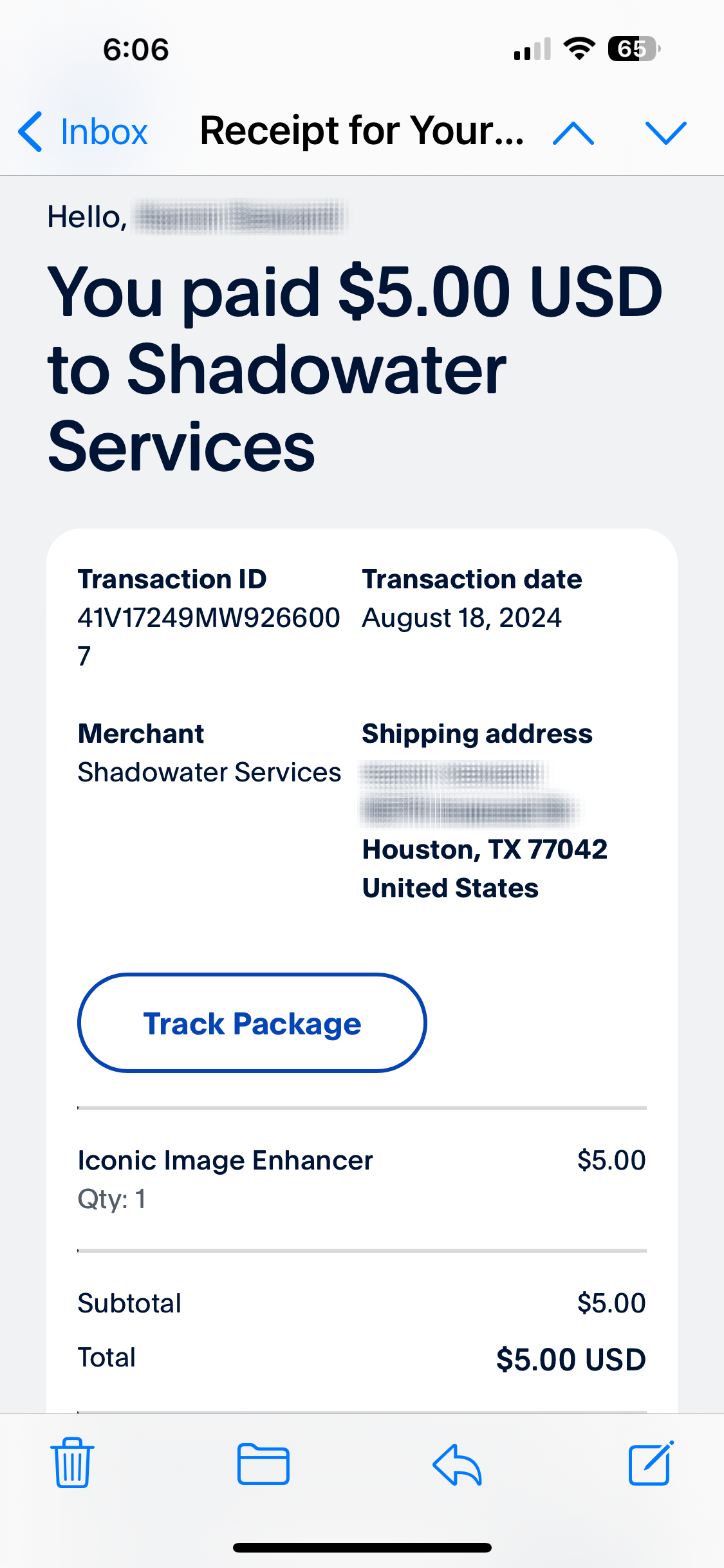
Task: Jump to the previous email with up arrow
Action: [x=573, y=133]
